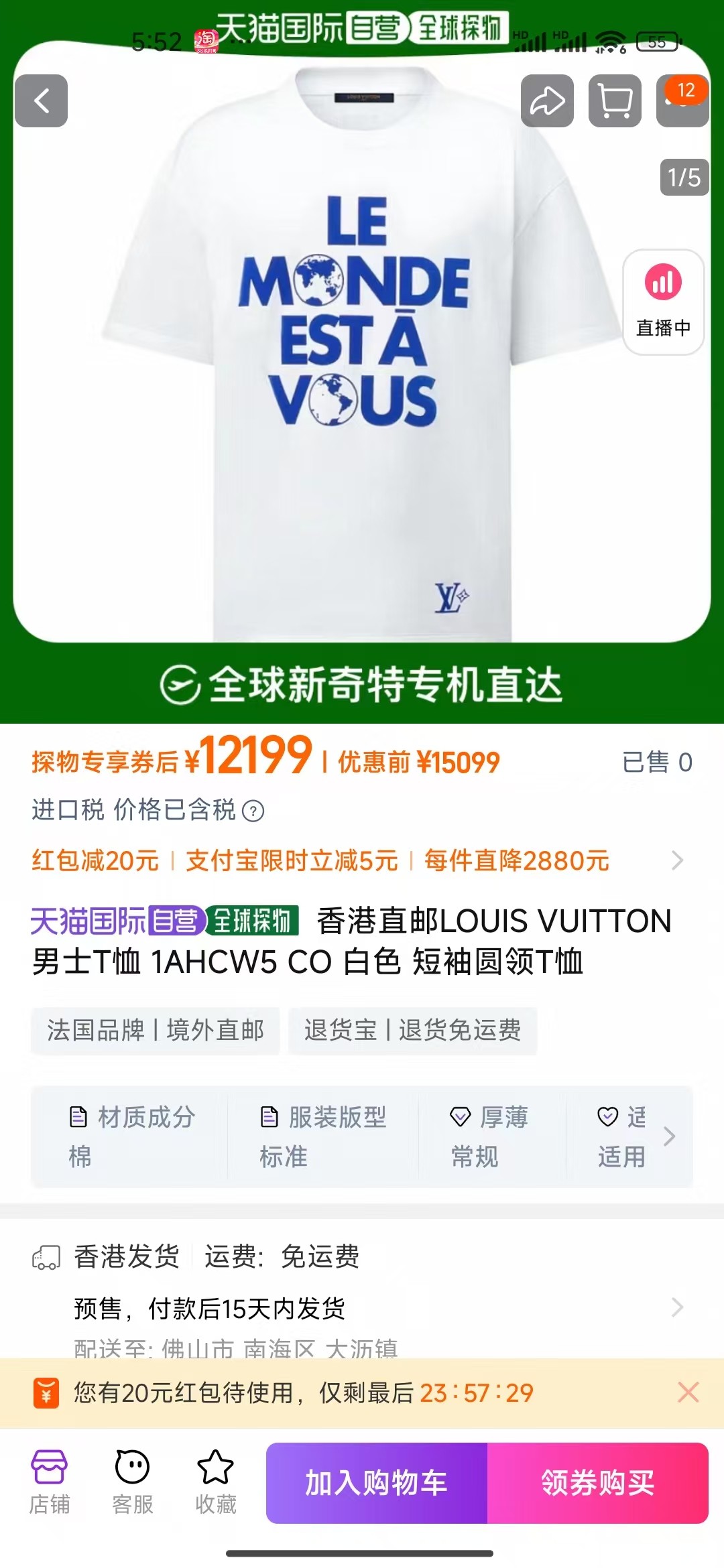Add item to 收藏 favorites
The image size is (724, 1568).
pyautogui.click(x=215, y=1482)
